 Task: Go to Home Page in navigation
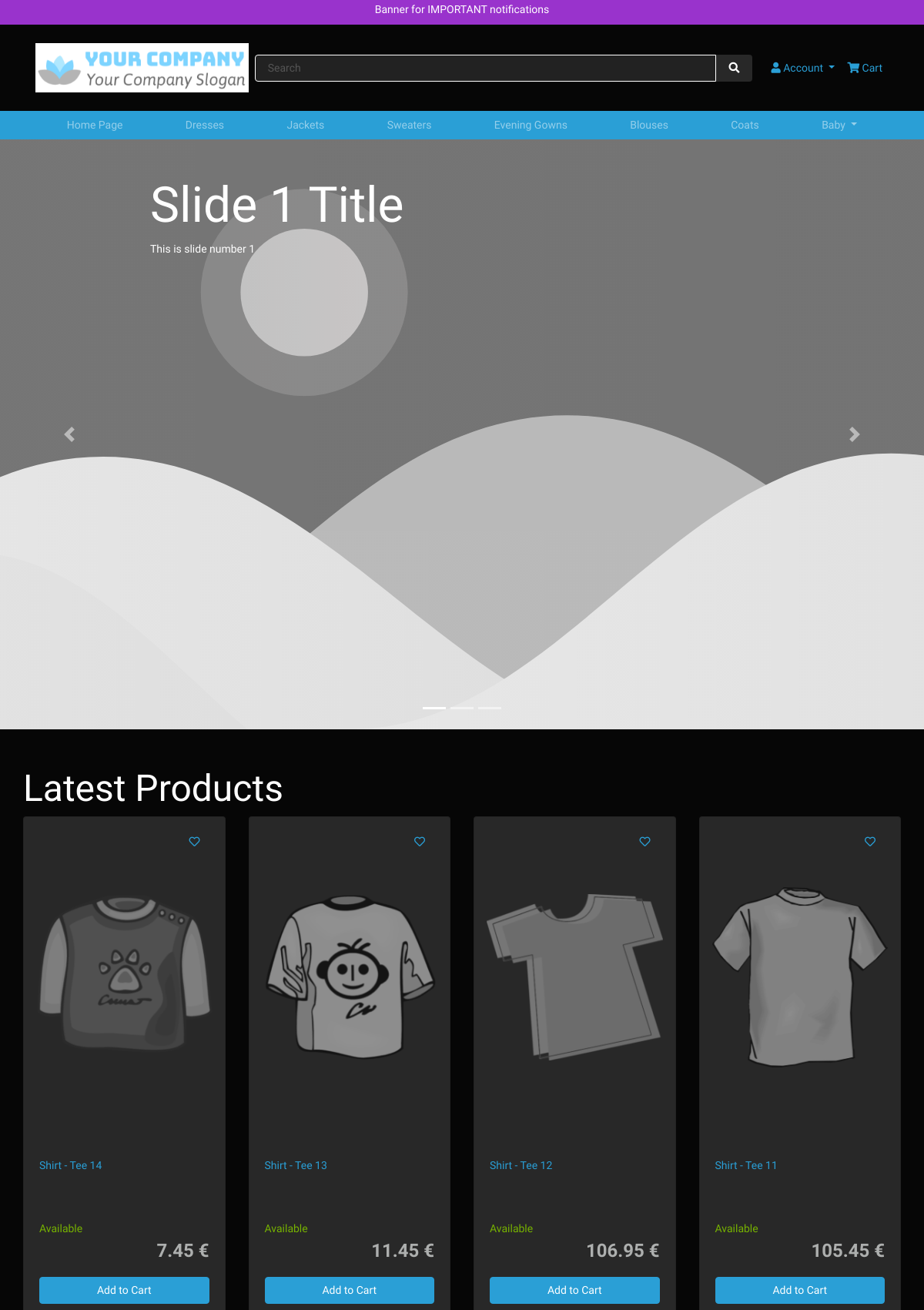[x=95, y=125]
